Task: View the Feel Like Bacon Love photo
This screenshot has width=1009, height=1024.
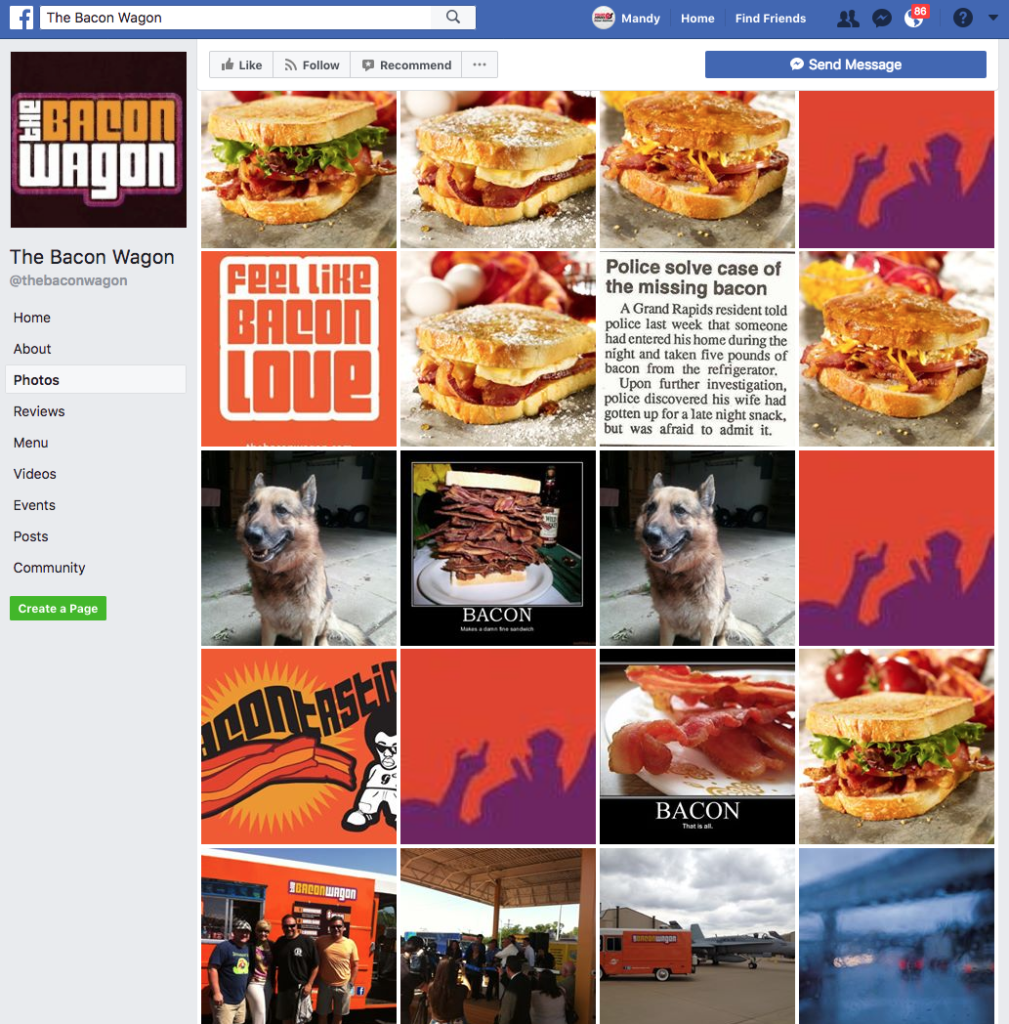Action: [x=298, y=348]
